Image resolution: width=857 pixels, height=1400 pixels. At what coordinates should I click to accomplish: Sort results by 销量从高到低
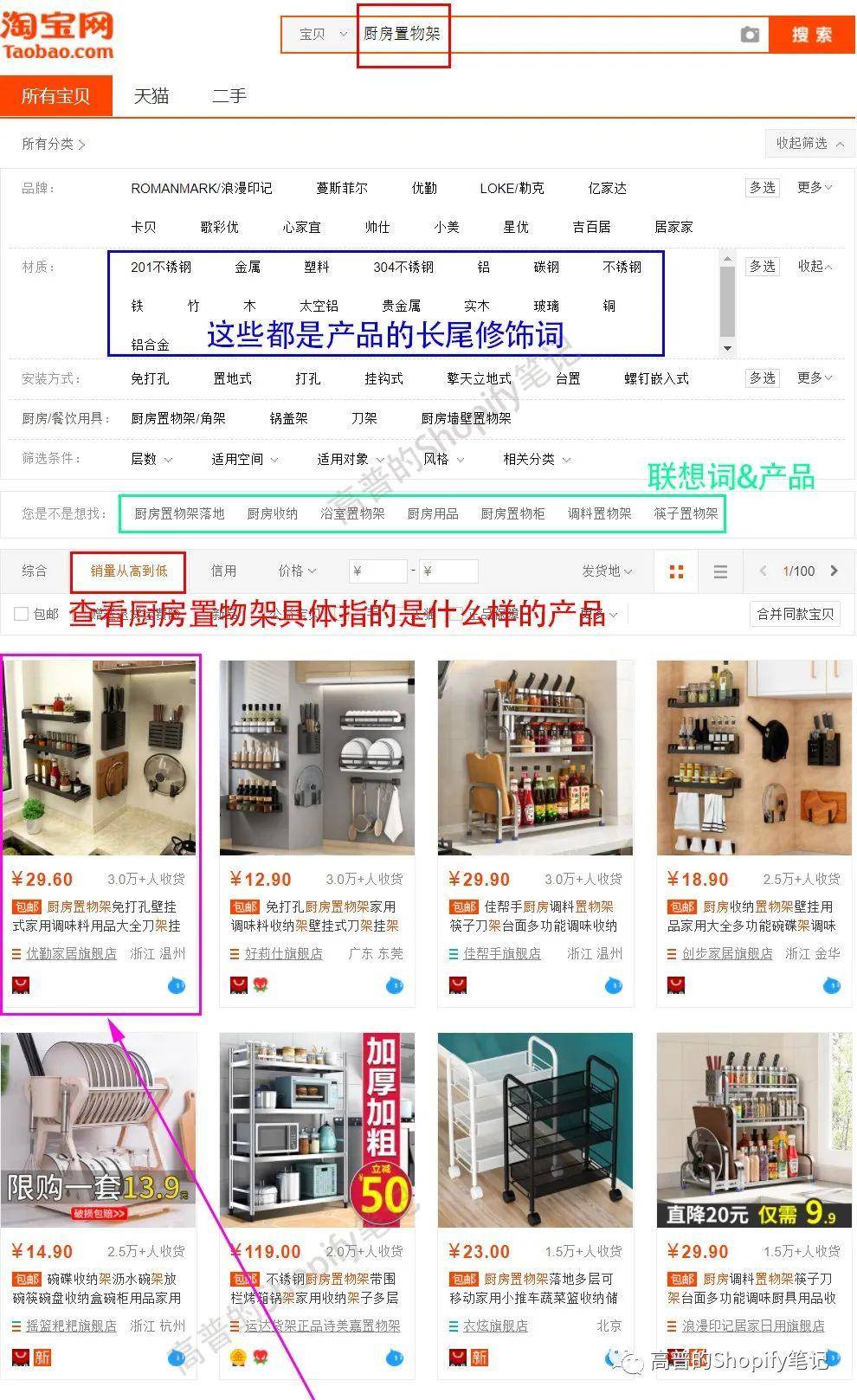pos(128,571)
